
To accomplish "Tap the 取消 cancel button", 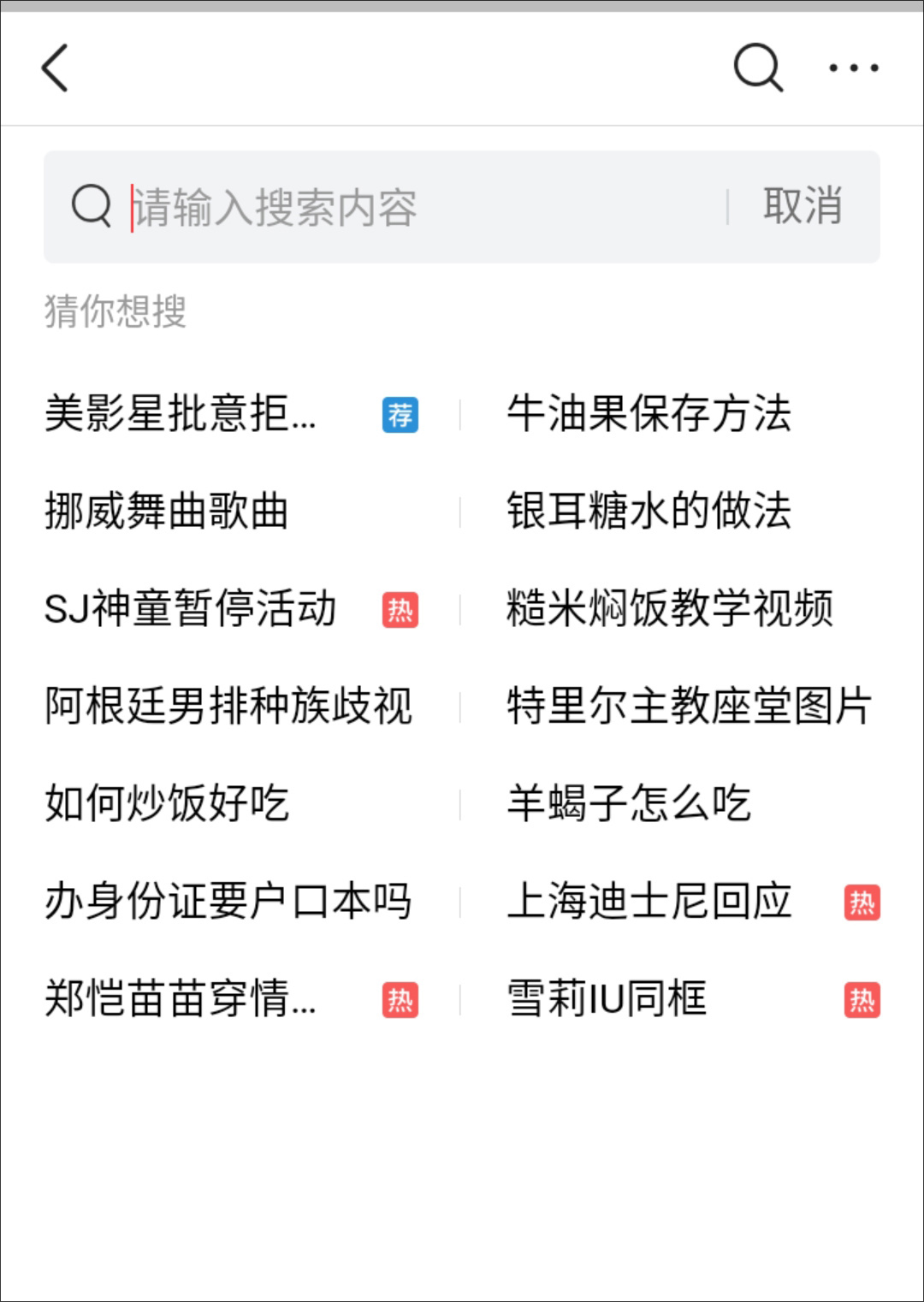I will (x=803, y=205).
